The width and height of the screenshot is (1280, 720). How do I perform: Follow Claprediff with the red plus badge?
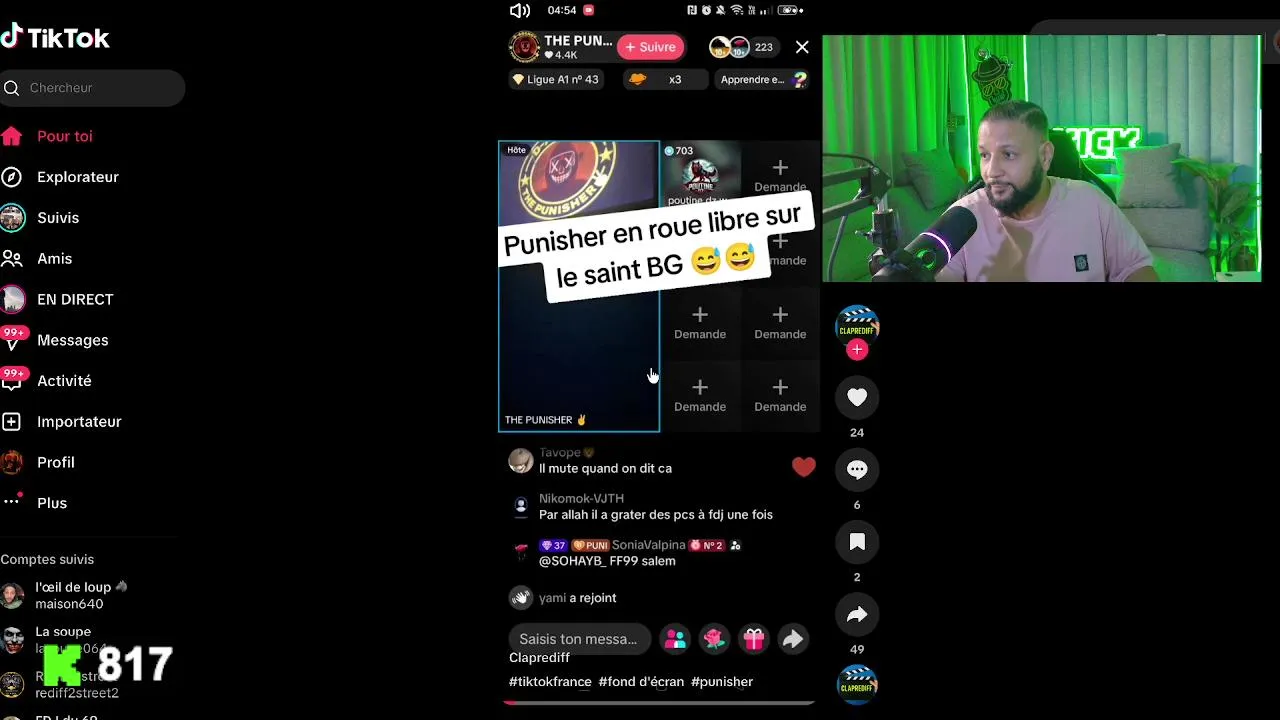pos(857,350)
